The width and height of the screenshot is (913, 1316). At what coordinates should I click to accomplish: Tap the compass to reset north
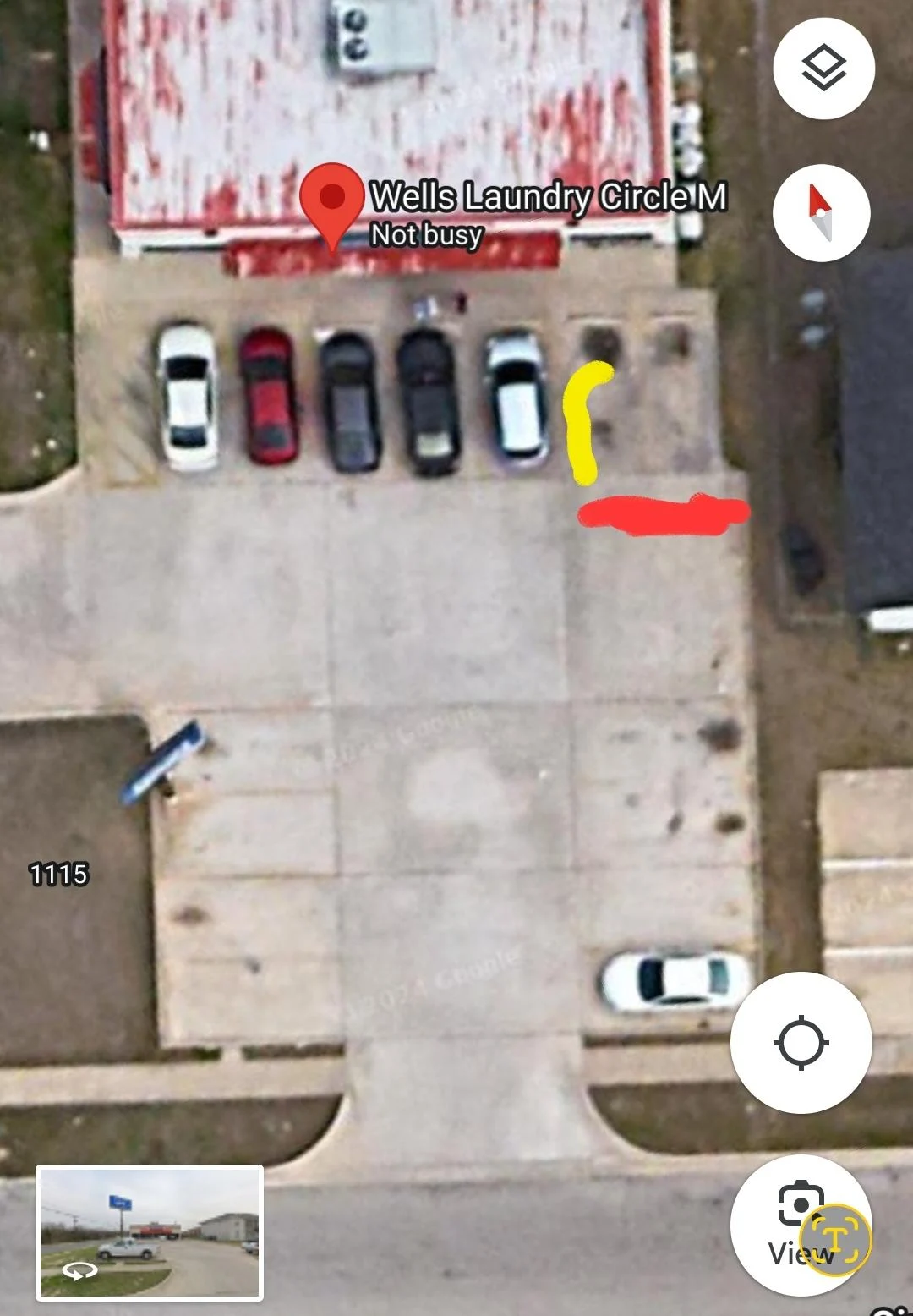(x=821, y=212)
